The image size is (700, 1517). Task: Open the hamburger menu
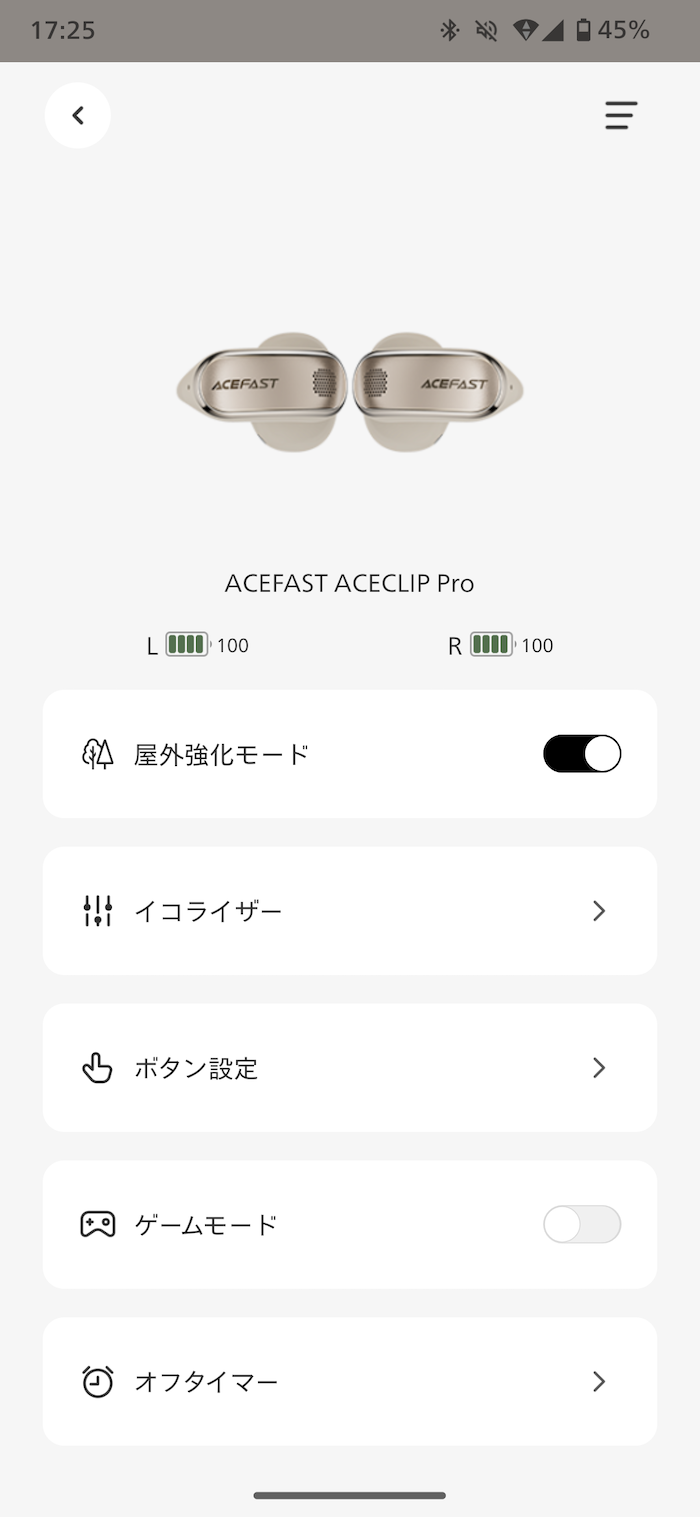point(620,116)
